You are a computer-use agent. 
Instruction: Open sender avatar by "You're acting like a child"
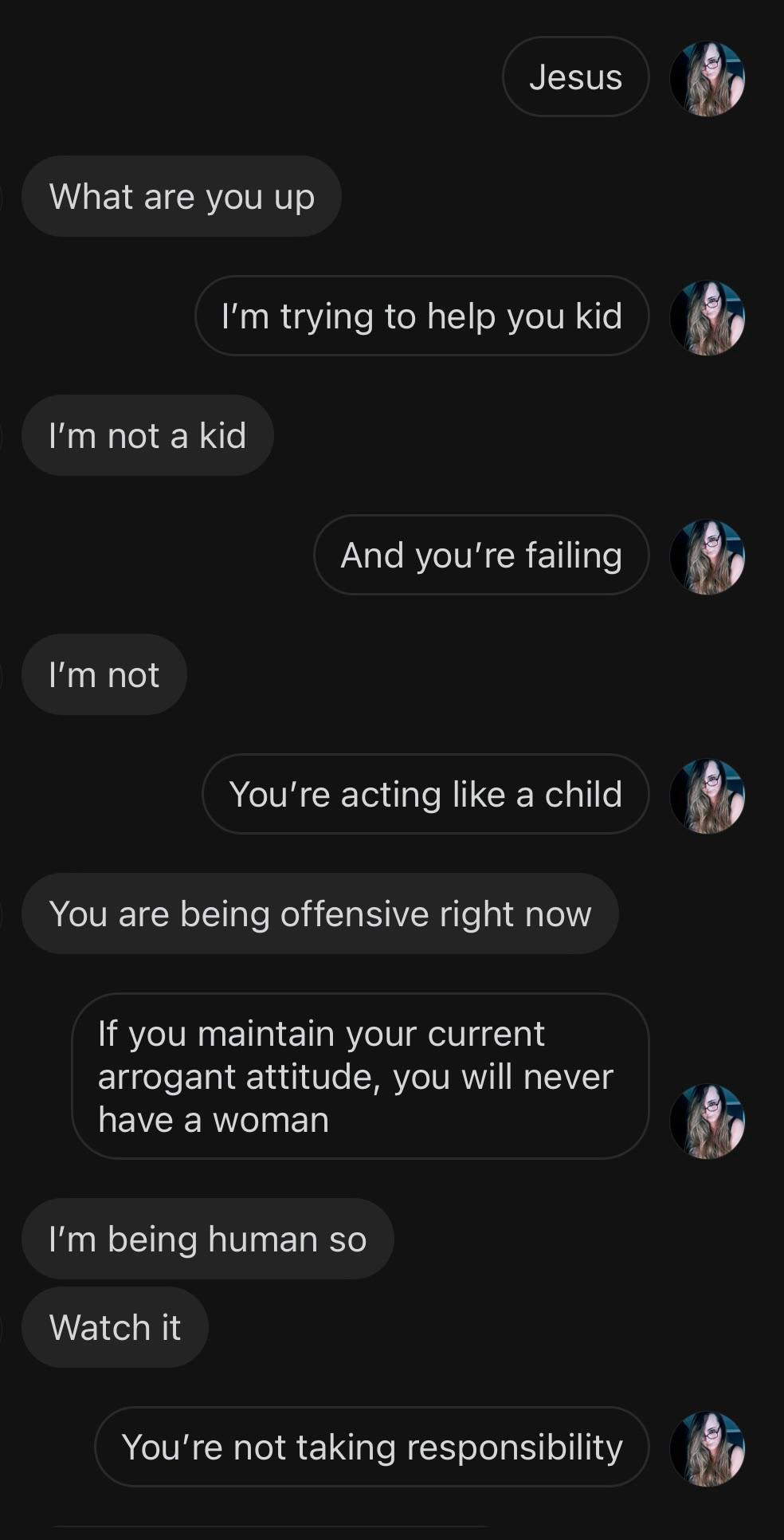pos(707,796)
